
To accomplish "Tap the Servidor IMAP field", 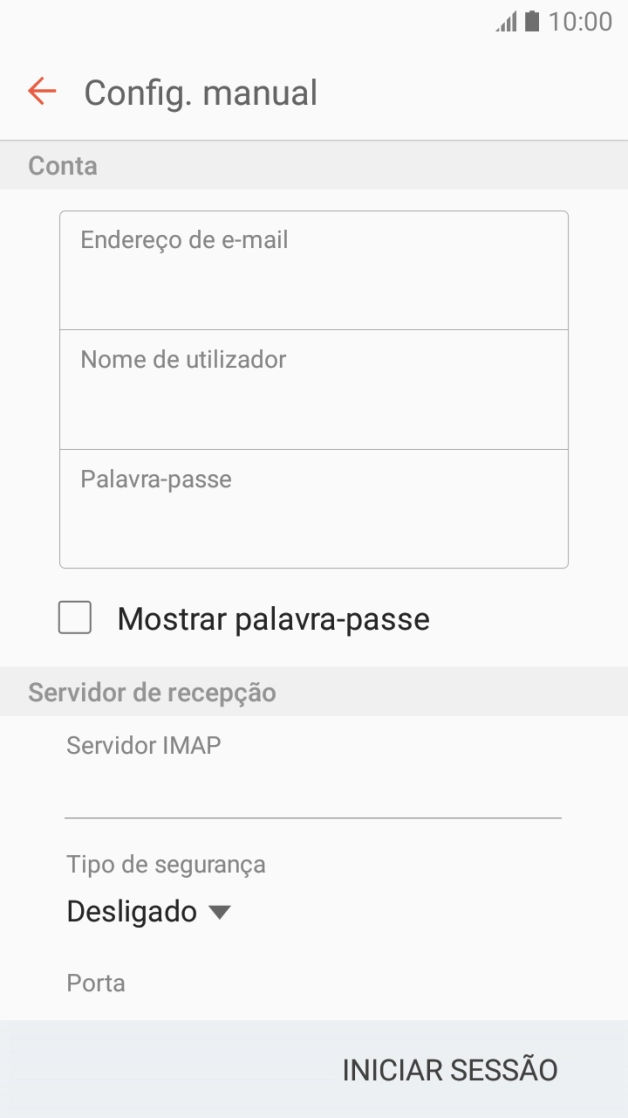I will click(x=314, y=776).
